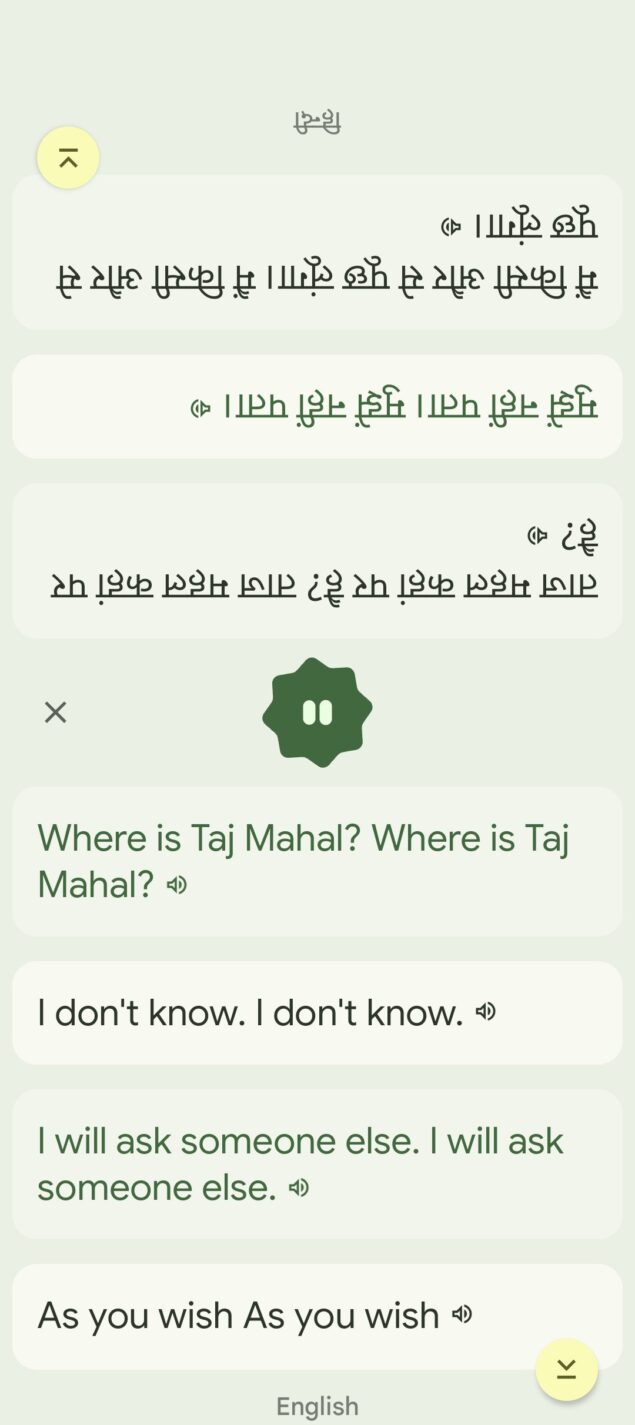The height and width of the screenshot is (1425, 635).
Task: Play audio for "Where is Taj Mahal?"
Action: 177,885
